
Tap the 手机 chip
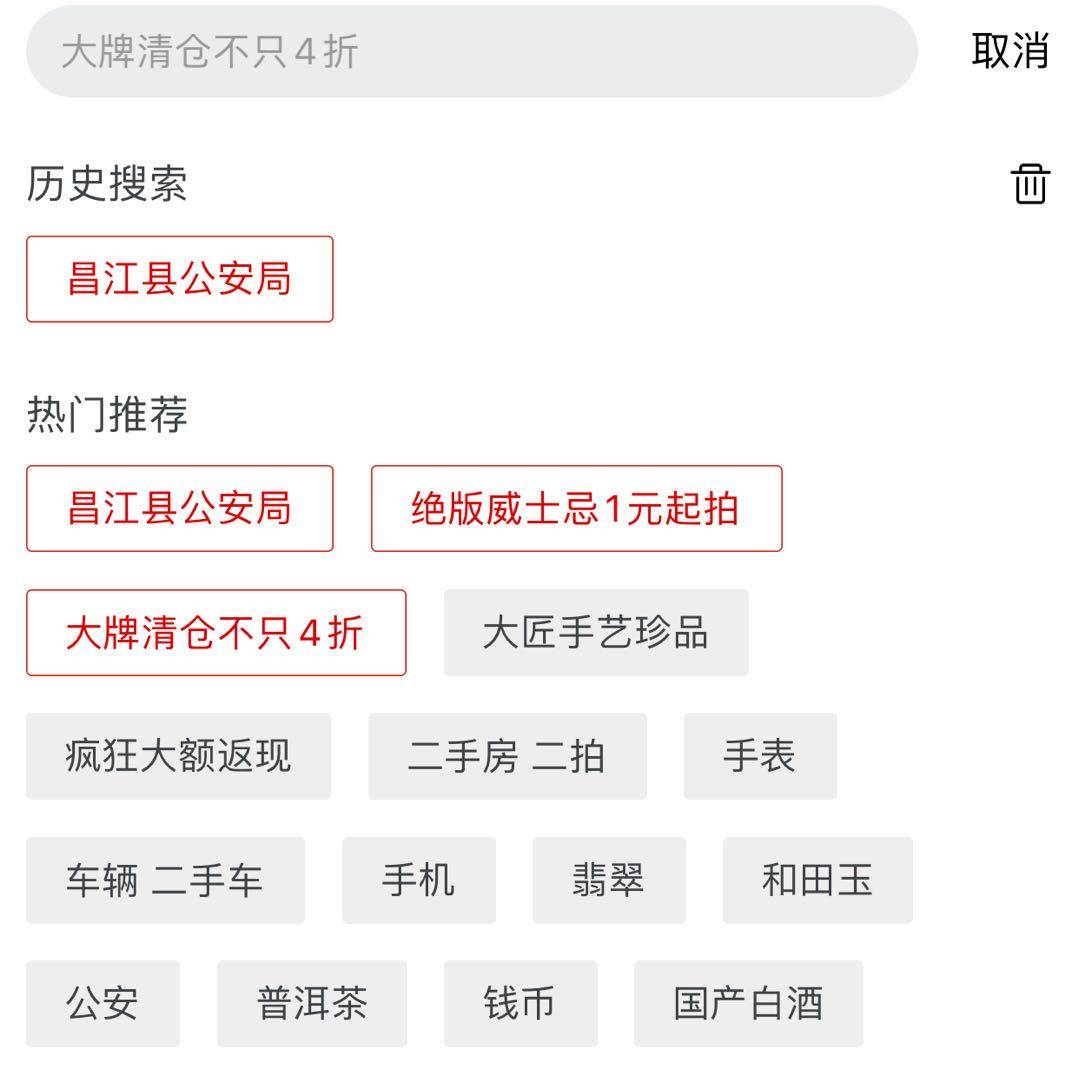pyautogui.click(x=418, y=880)
